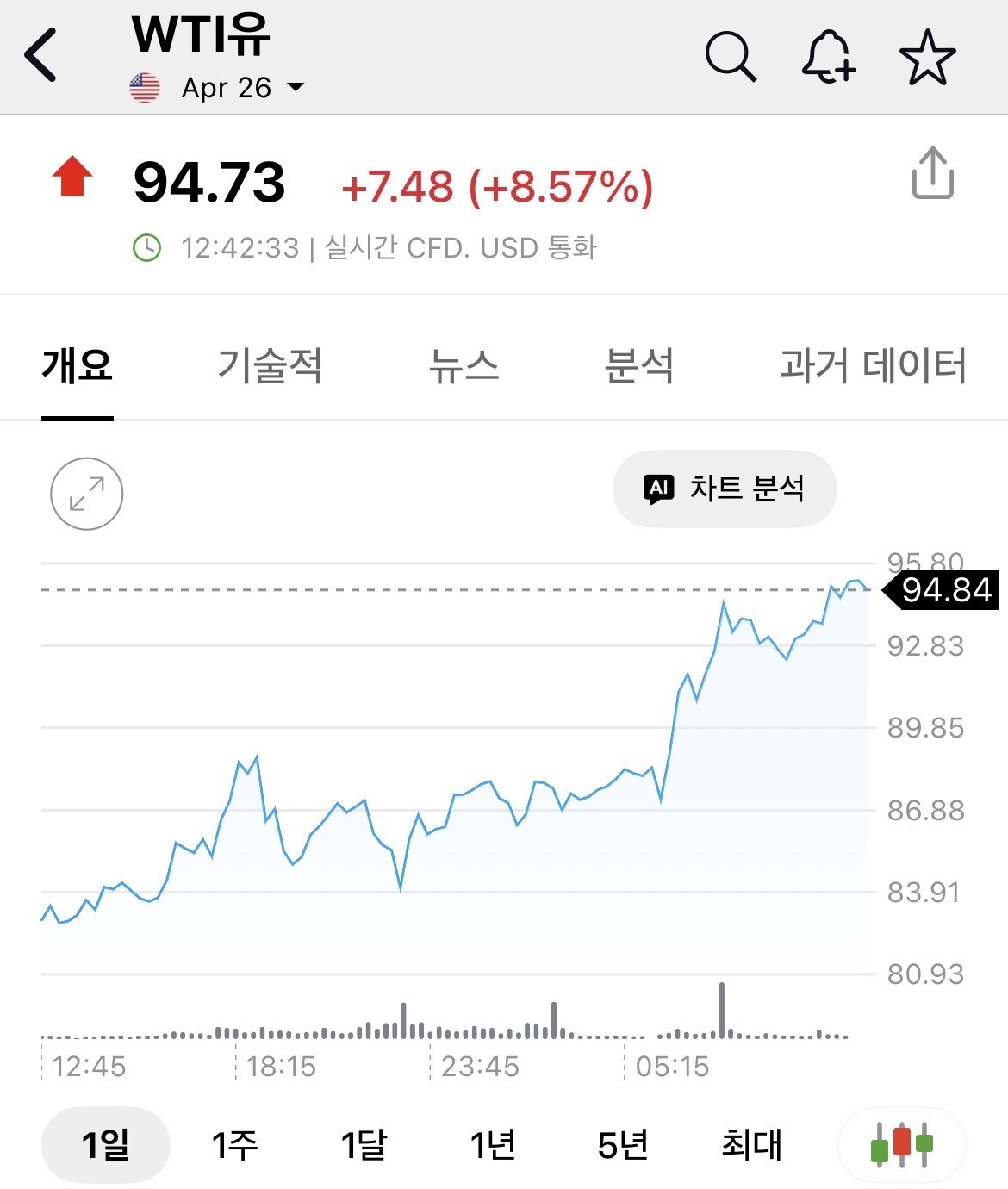Add a price alert bell
The height and width of the screenshot is (1189, 1008).
(x=828, y=57)
